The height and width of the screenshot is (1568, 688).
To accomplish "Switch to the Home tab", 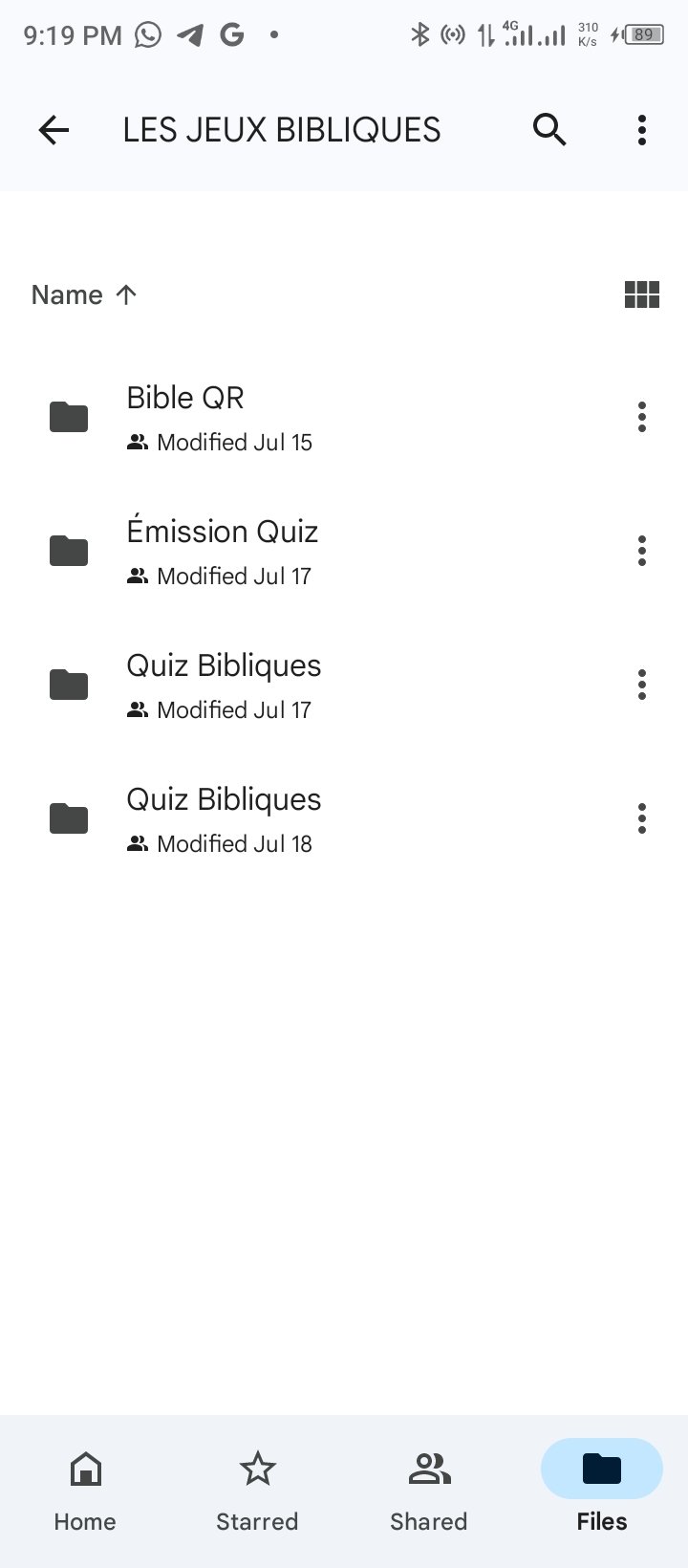I will (85, 1489).
